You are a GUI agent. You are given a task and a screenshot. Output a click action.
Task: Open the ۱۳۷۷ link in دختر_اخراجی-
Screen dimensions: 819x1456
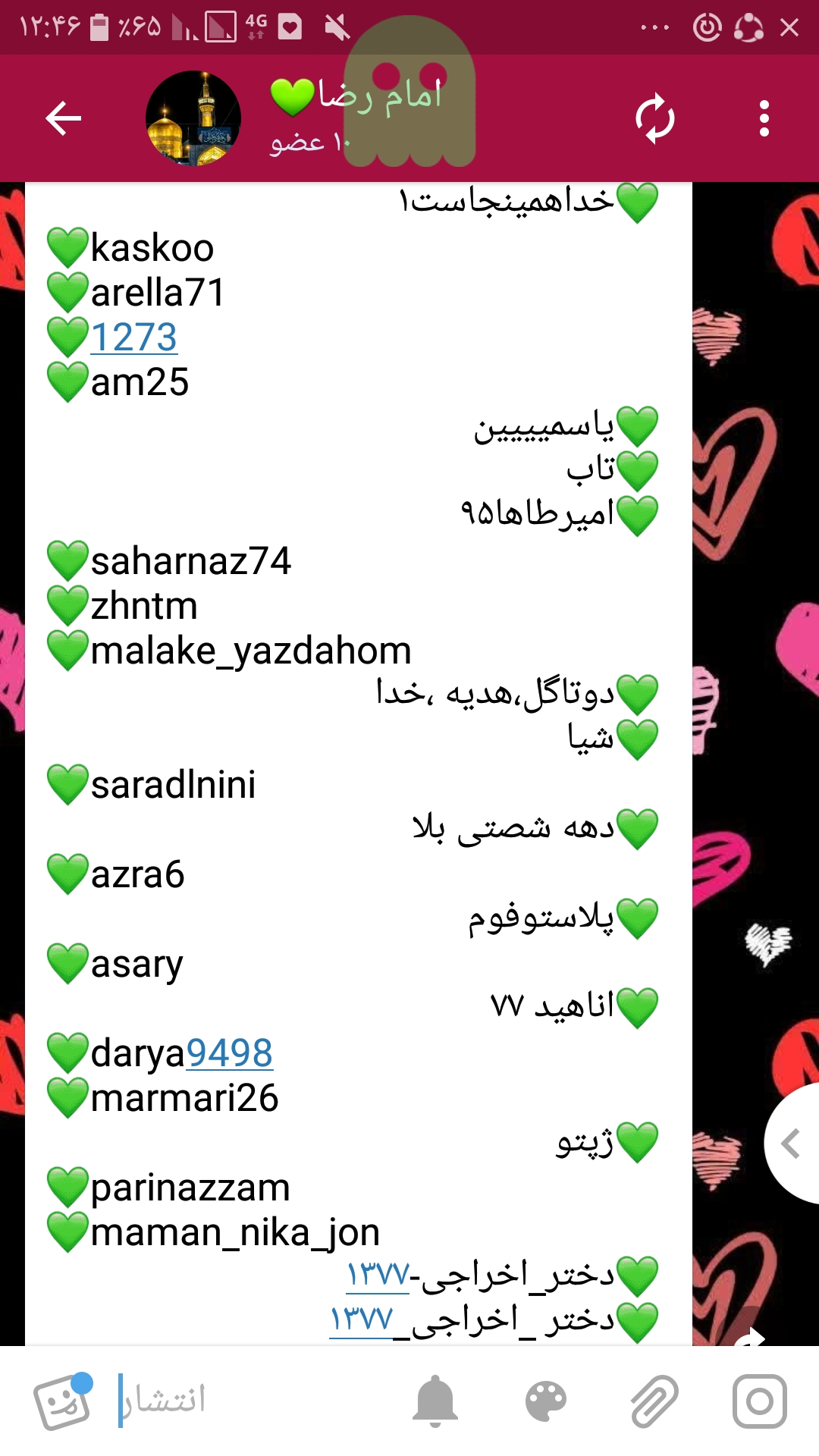tap(378, 1275)
